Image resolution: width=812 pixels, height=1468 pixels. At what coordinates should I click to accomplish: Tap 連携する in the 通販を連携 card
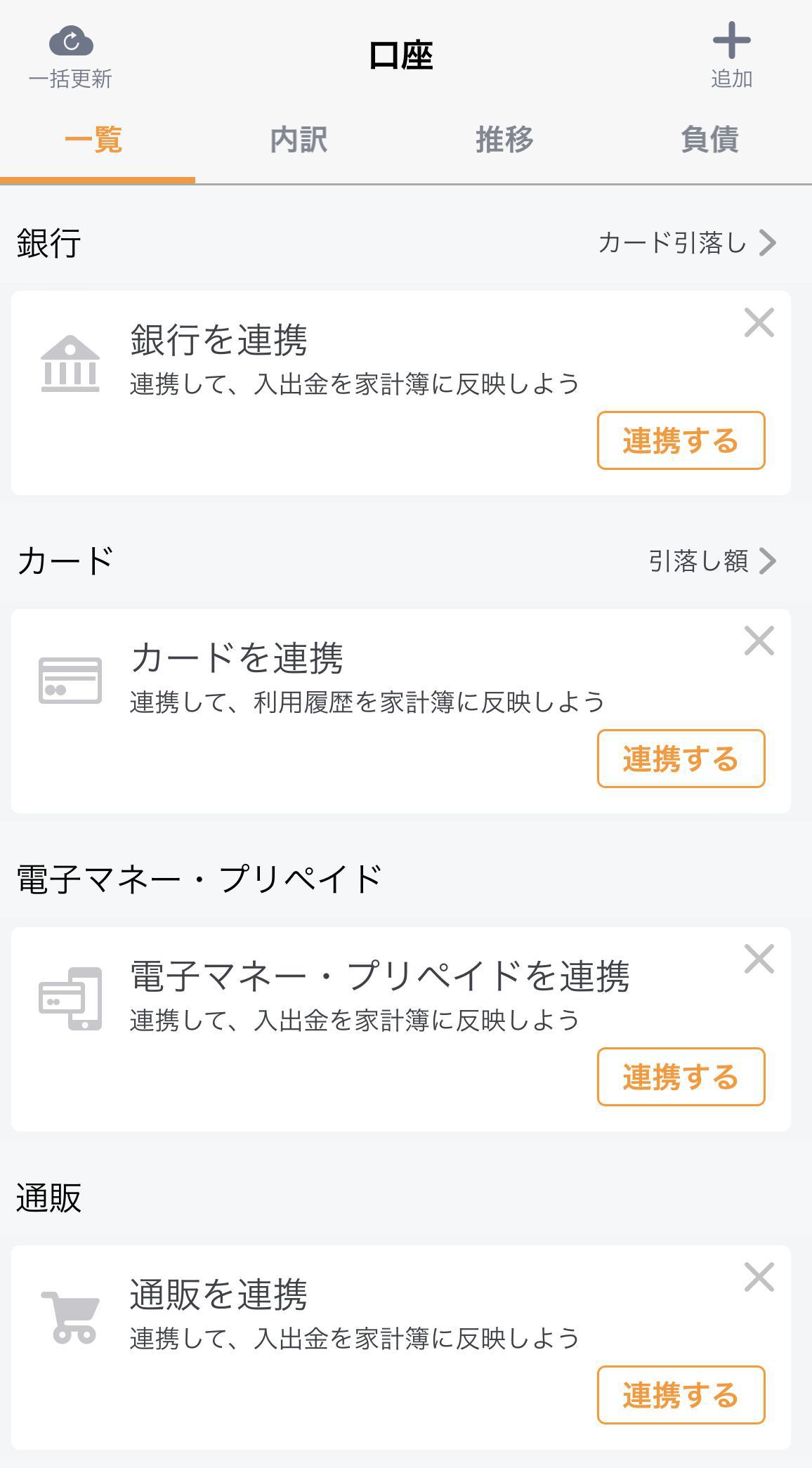click(x=681, y=1395)
